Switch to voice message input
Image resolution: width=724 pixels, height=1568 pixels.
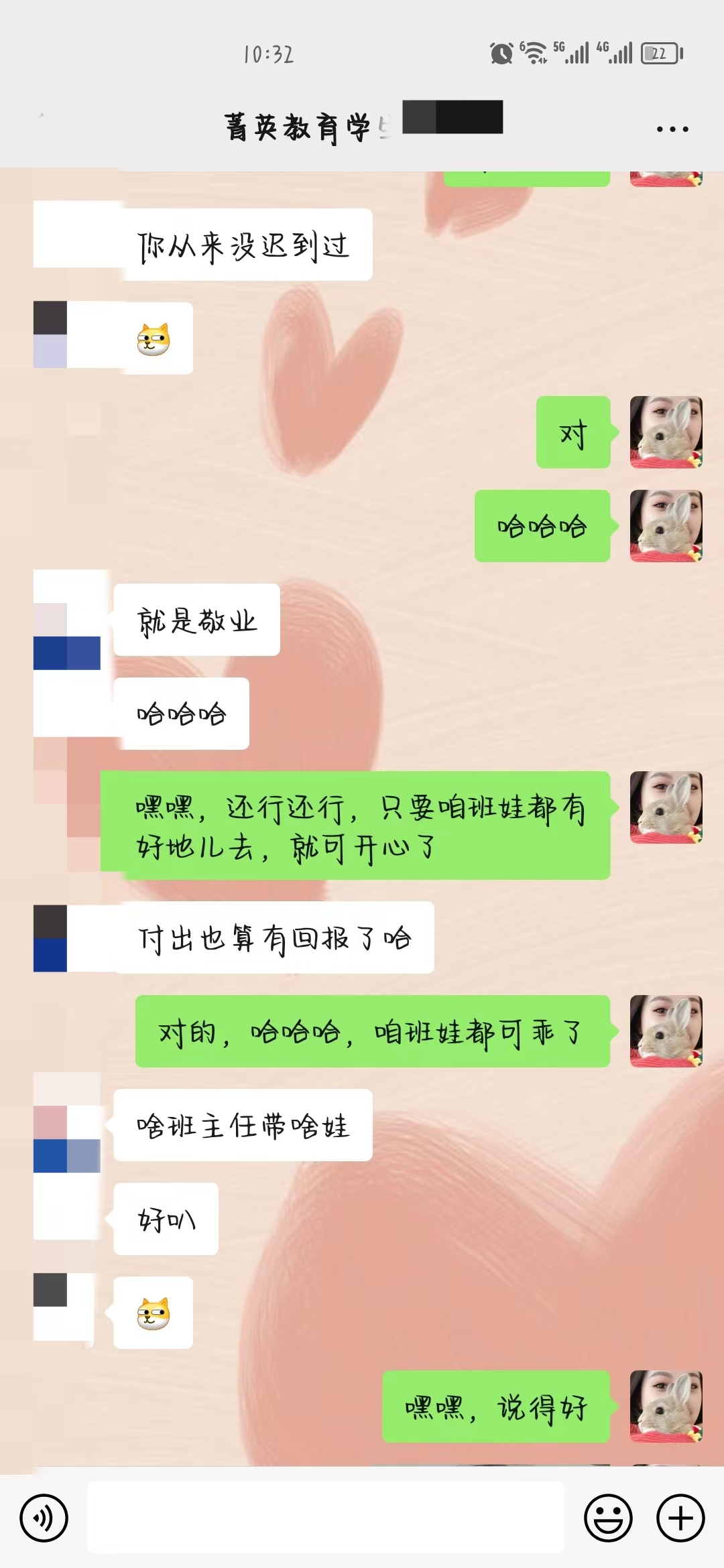[44, 1518]
